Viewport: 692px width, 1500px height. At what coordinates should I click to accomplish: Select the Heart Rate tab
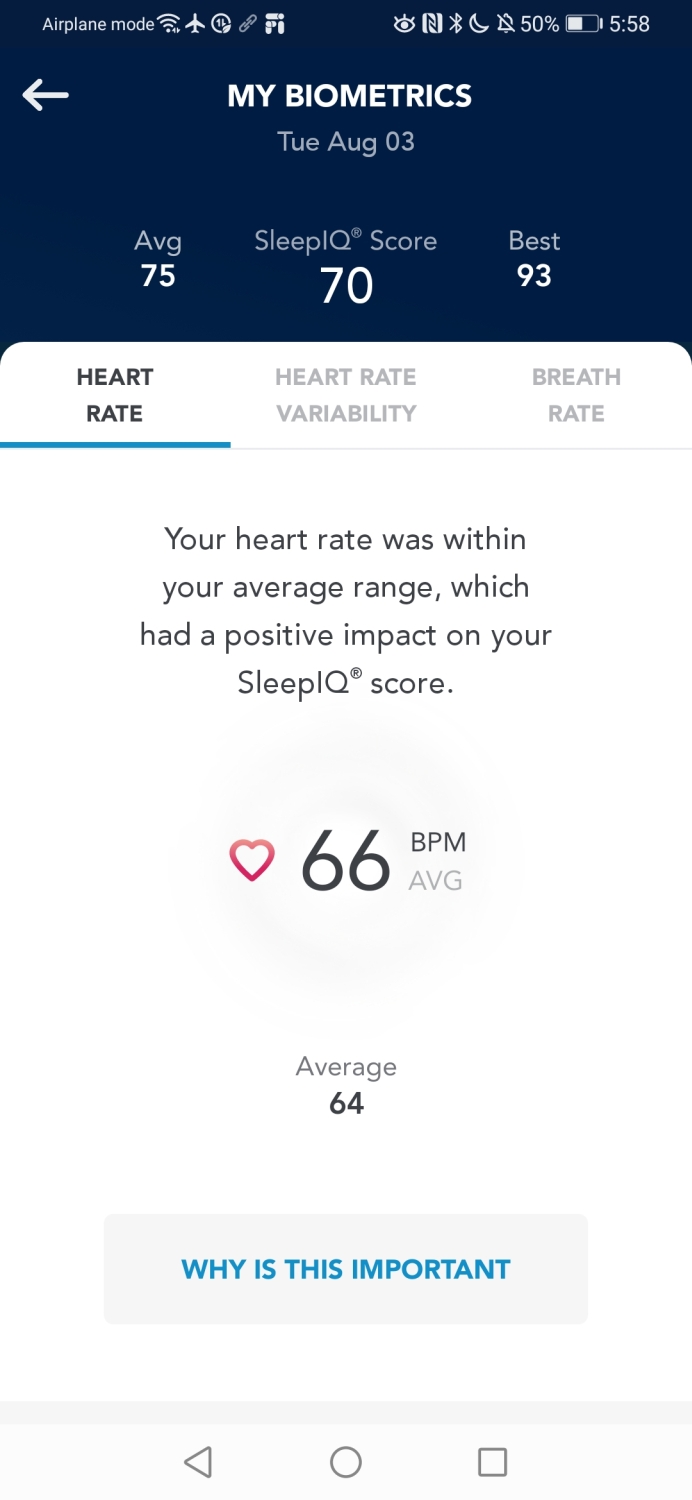point(115,395)
